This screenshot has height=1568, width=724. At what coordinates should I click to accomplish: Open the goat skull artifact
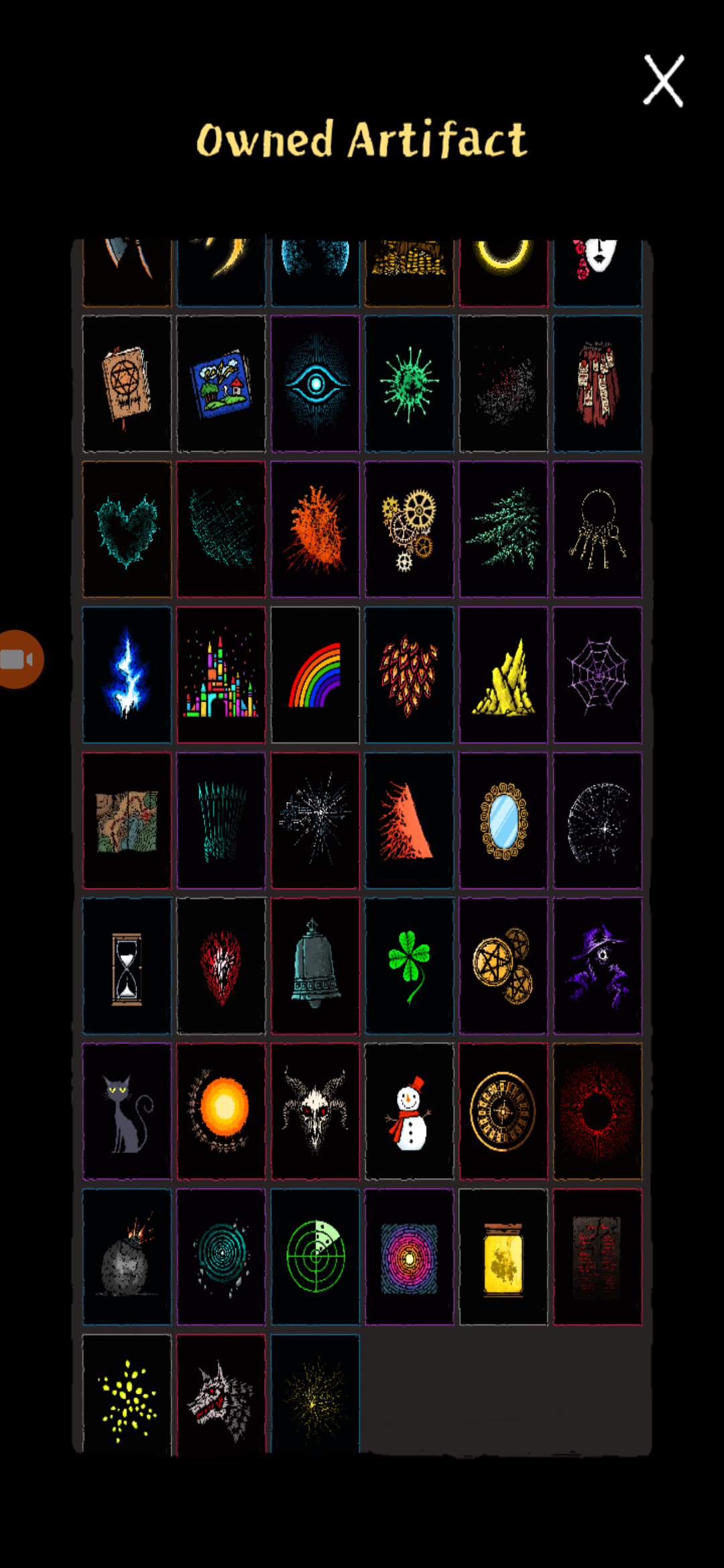pos(315,1111)
